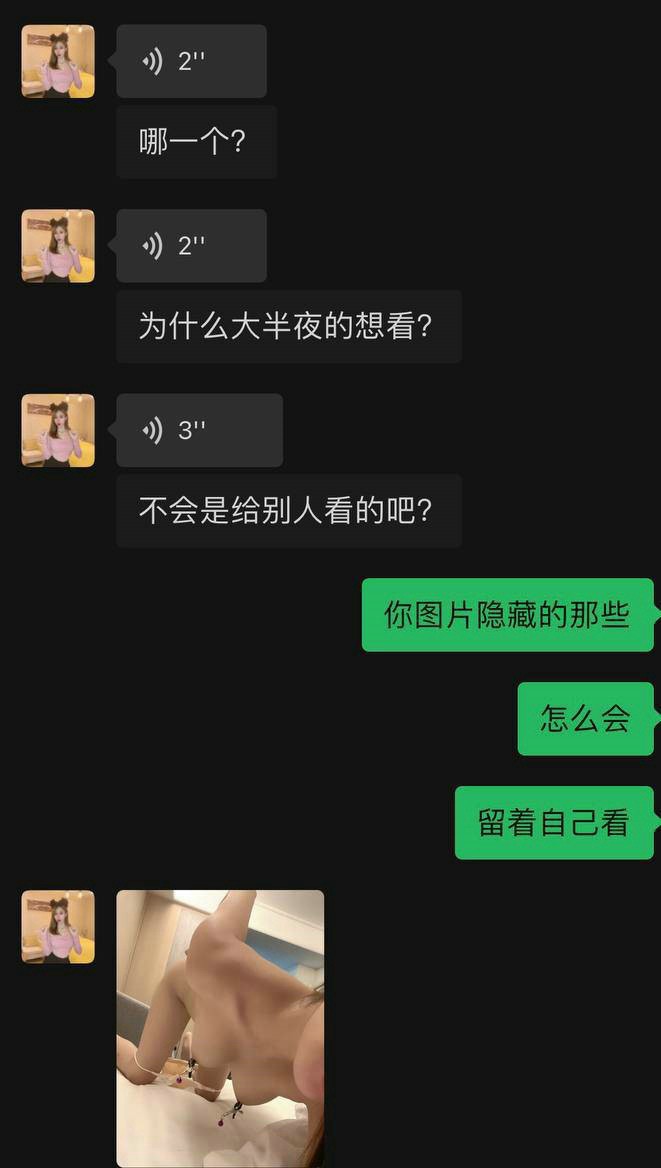Play the 3'' voice message
This screenshot has height=1168, width=661.
(x=199, y=430)
